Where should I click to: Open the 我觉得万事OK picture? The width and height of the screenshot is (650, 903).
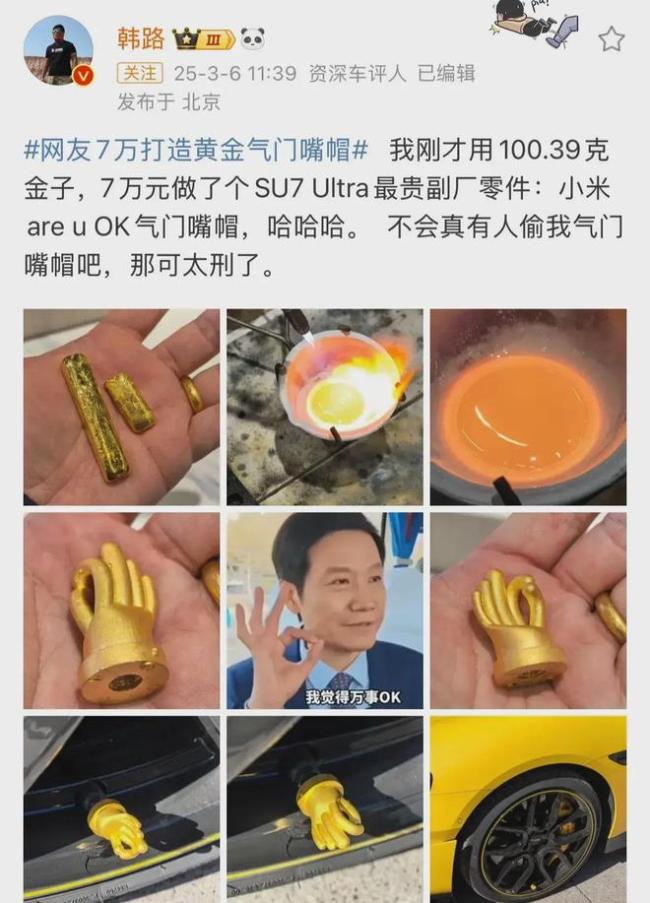[324, 610]
